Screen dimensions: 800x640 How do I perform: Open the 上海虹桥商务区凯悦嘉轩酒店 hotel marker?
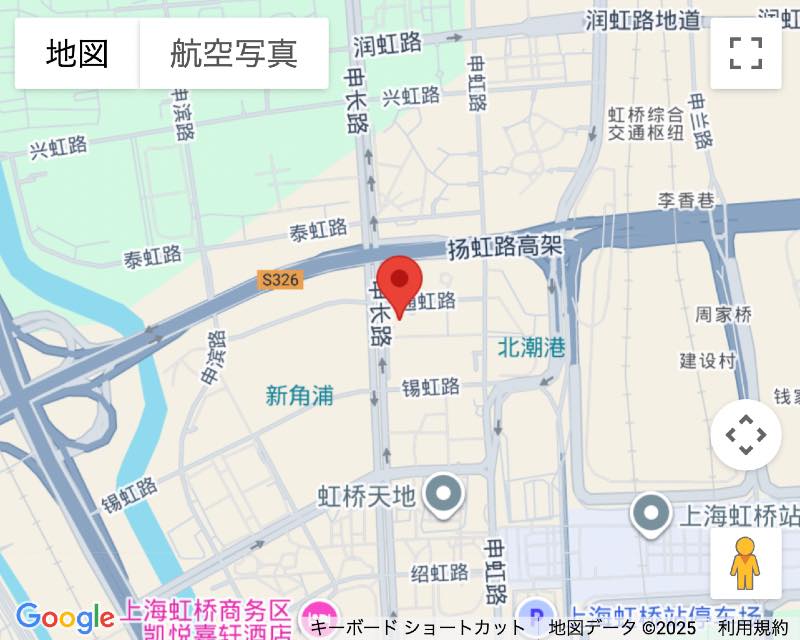pos(321,614)
